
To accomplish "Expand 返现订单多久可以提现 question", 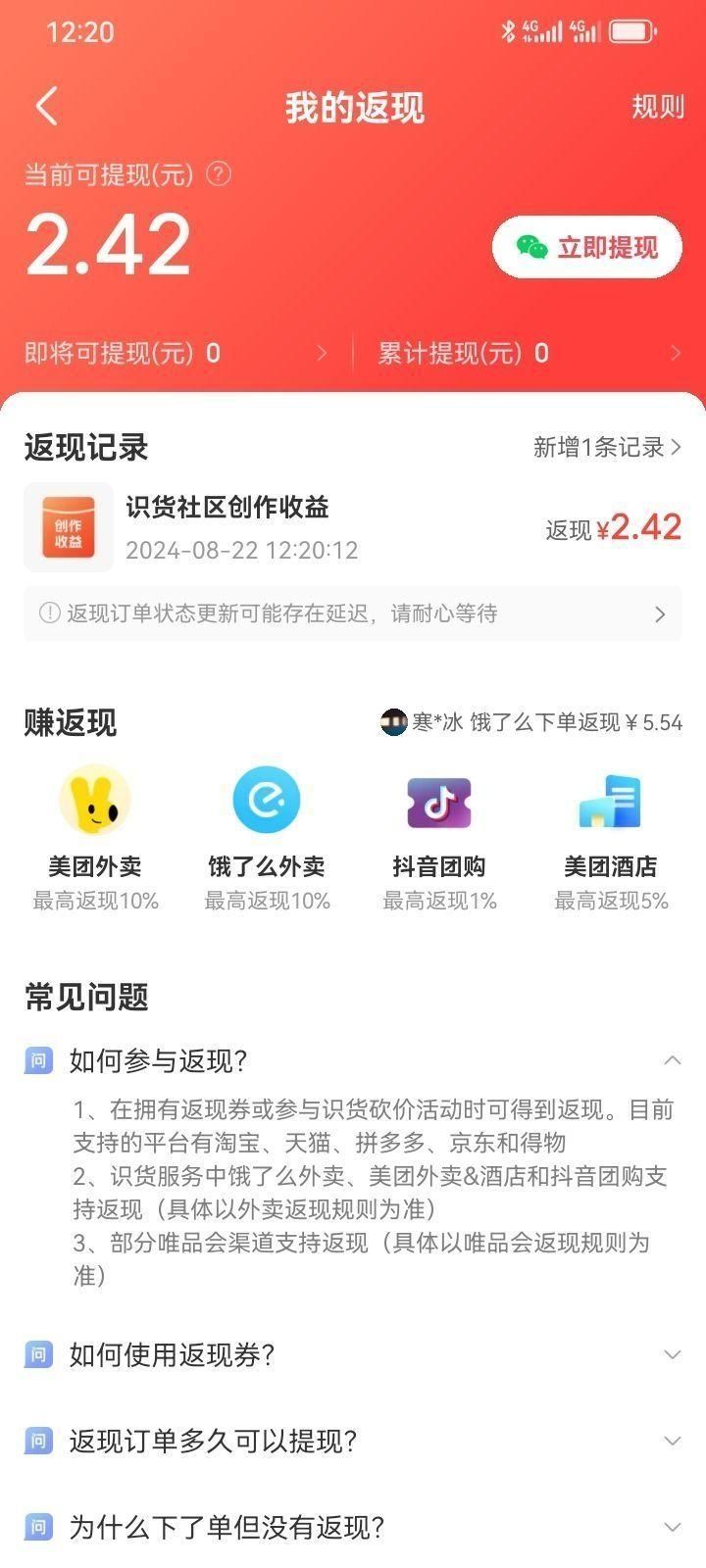I will pos(353,1441).
